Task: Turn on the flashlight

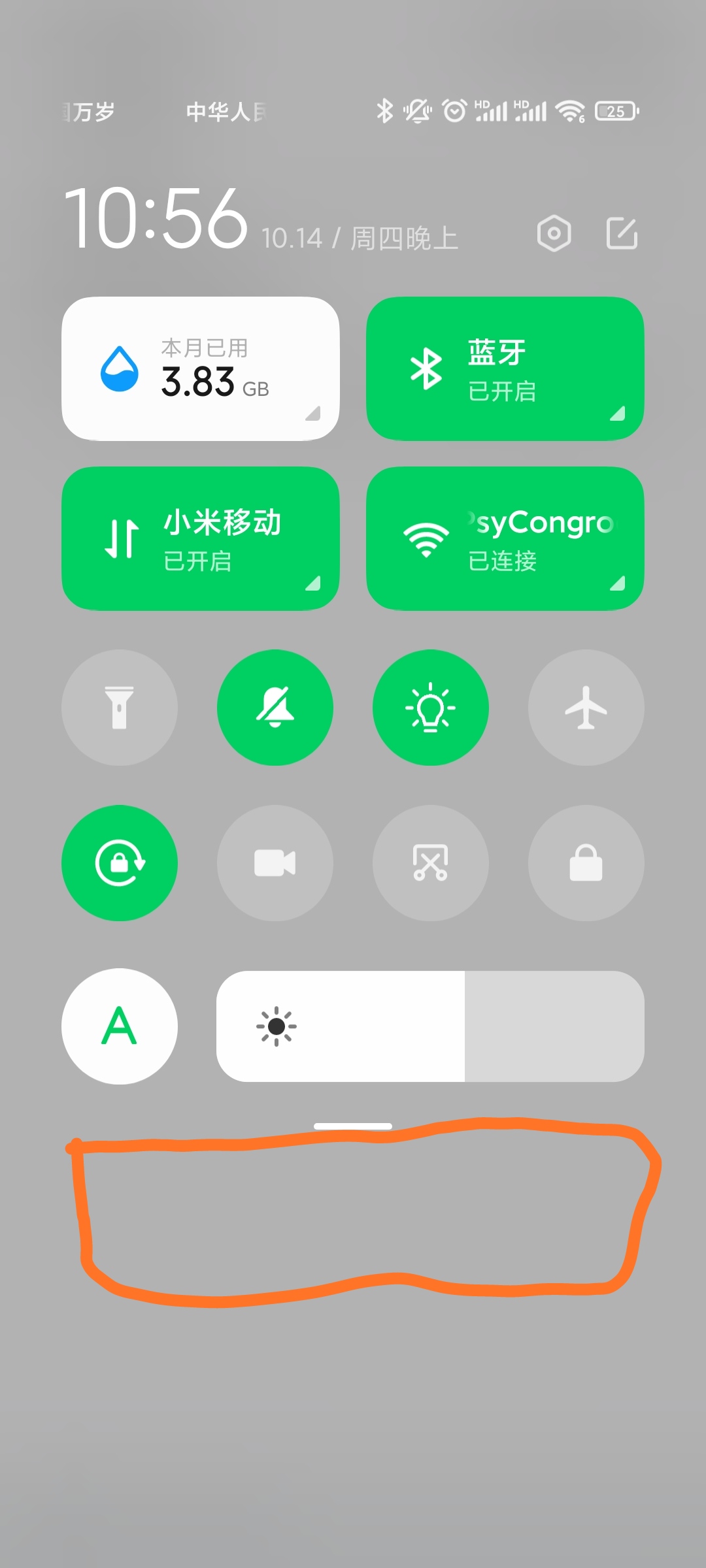Action: tap(120, 708)
